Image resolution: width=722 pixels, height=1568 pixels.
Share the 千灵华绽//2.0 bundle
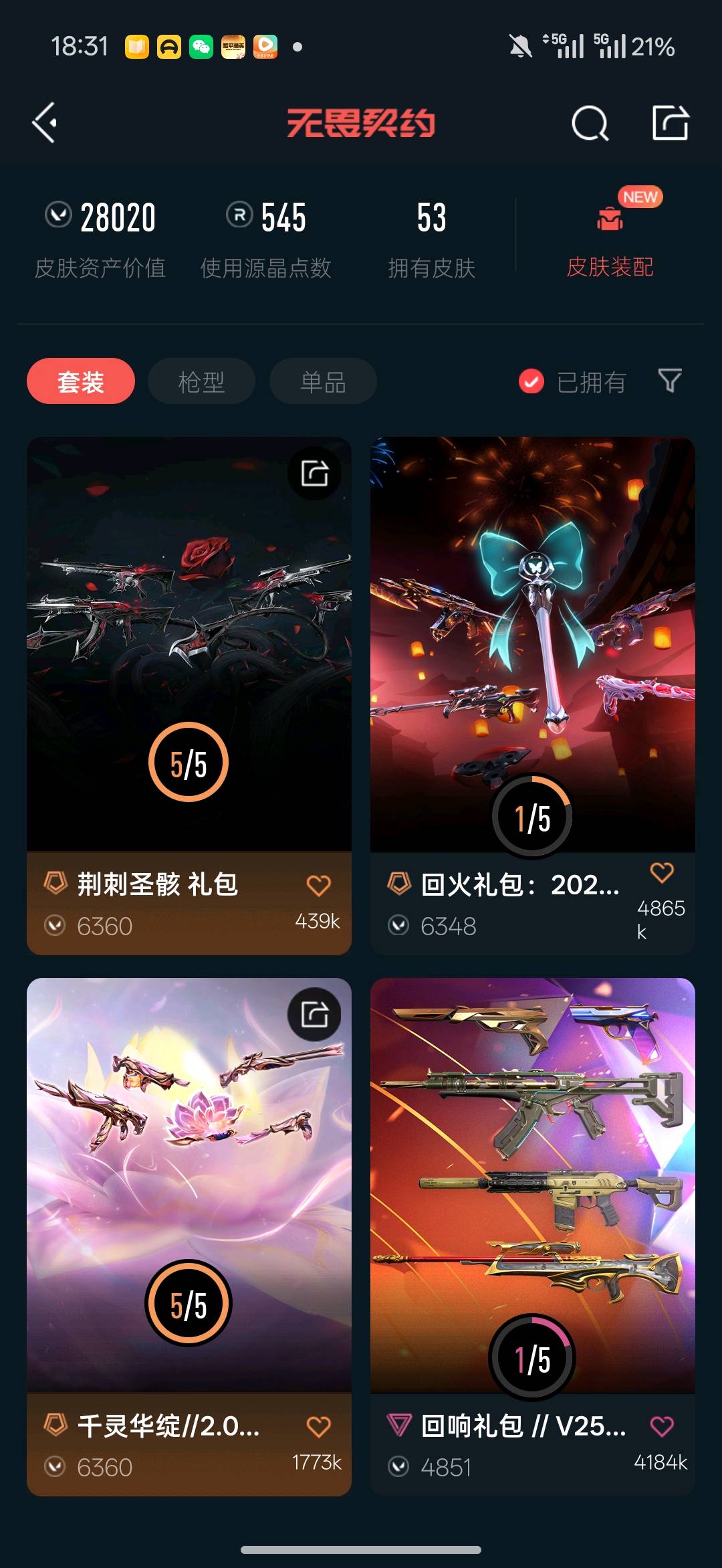[314, 1014]
